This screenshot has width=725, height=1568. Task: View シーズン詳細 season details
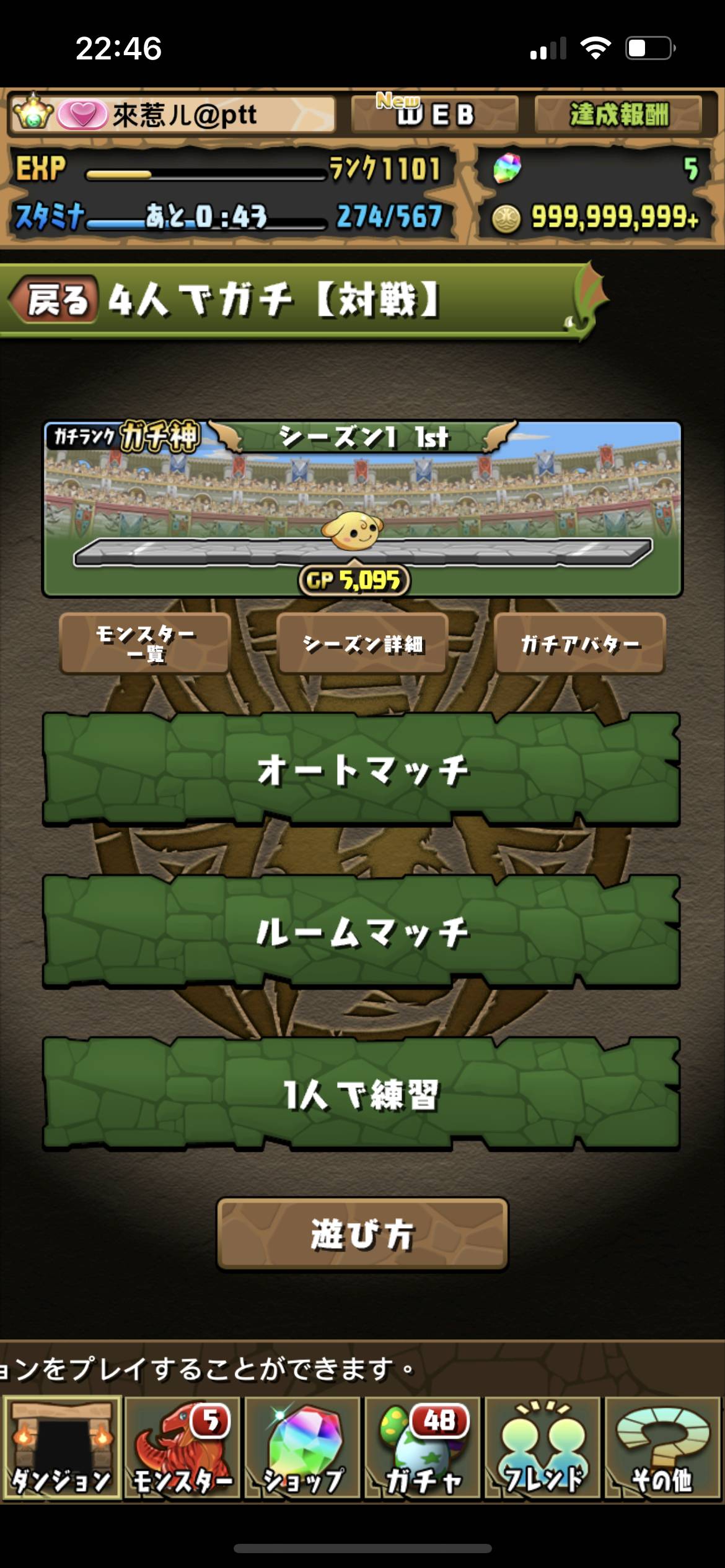[362, 644]
